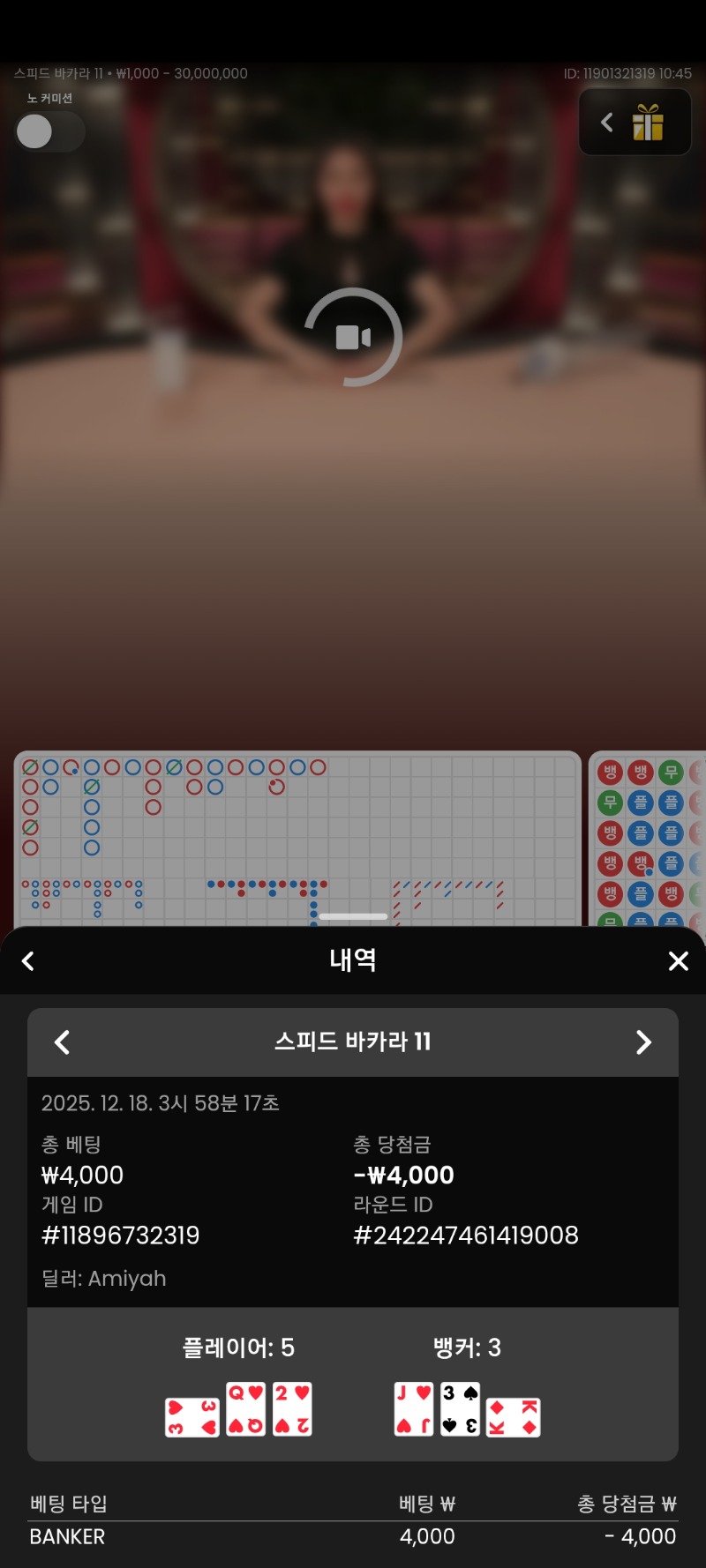706x1568 pixels.
Task: Toggle the 노 커미션 switch
Action: pos(49,132)
